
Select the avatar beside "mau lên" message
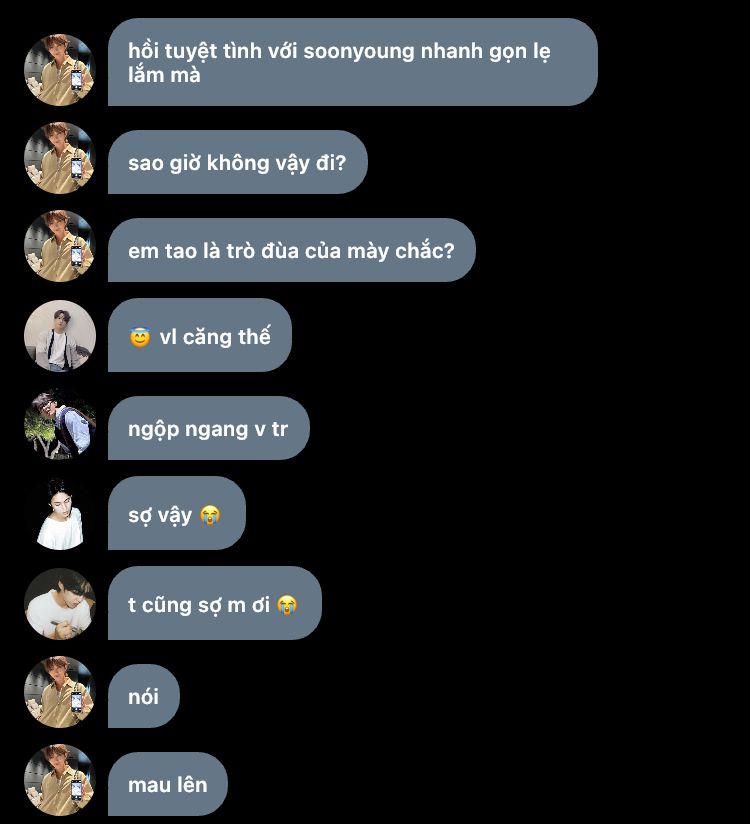60,780
